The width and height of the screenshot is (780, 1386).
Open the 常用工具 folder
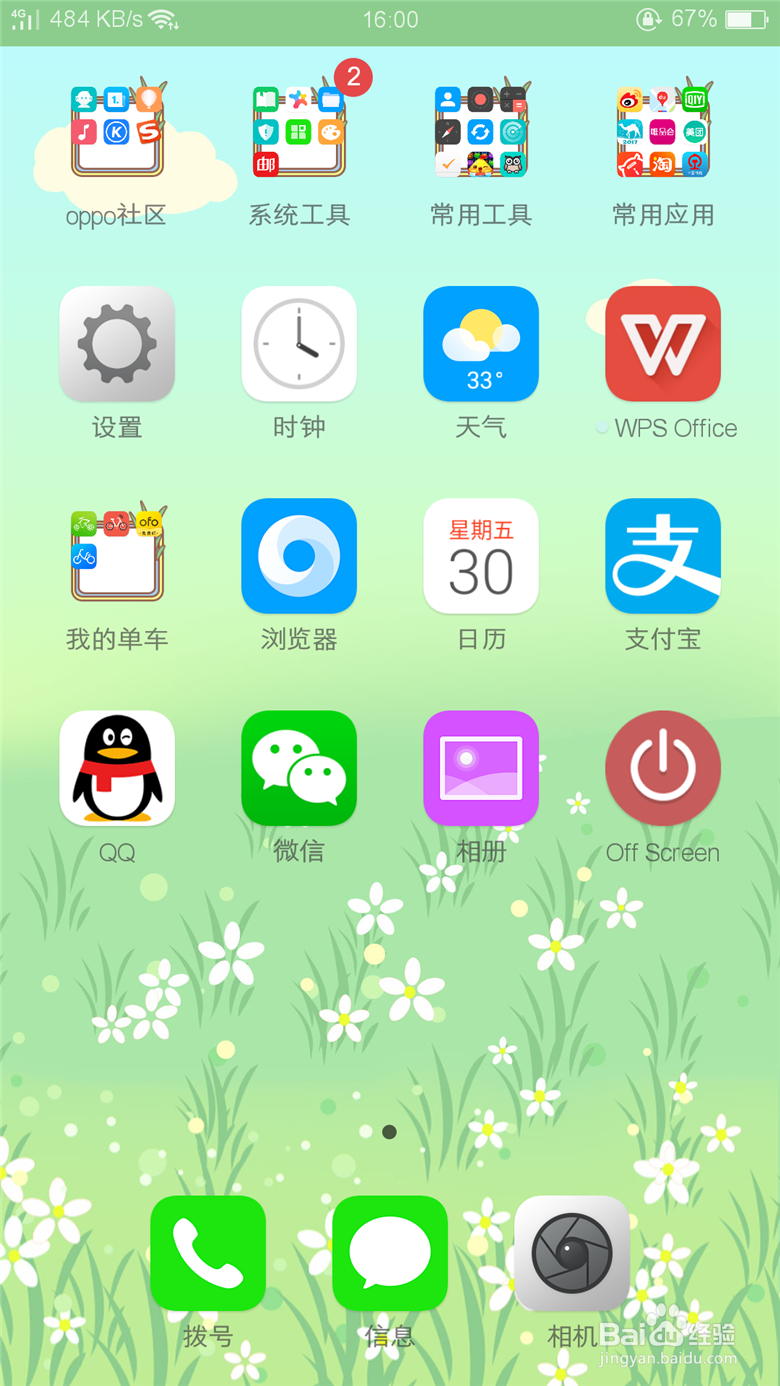point(481,130)
